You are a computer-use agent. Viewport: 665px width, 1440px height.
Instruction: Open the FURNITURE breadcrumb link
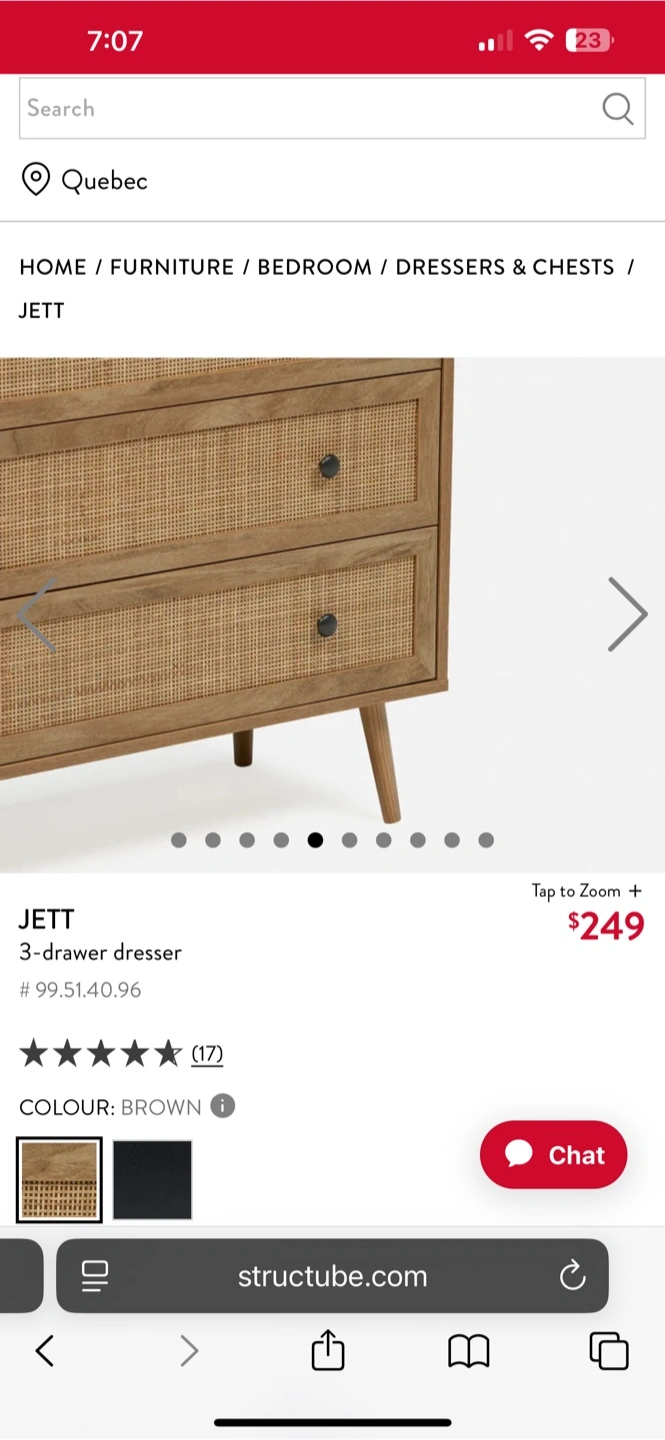pyautogui.click(x=172, y=267)
